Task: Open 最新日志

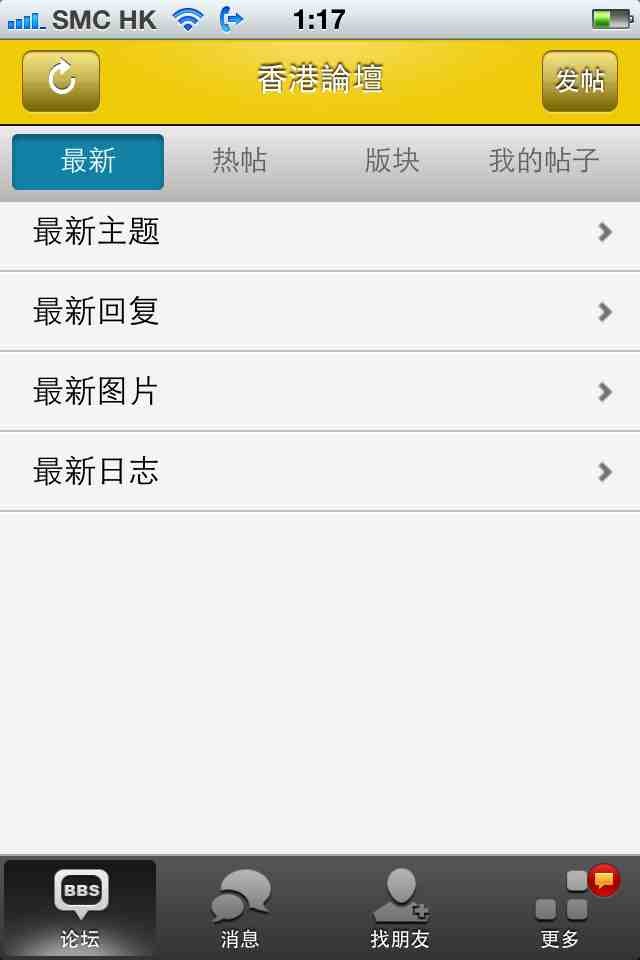Action: pyautogui.click(x=320, y=472)
